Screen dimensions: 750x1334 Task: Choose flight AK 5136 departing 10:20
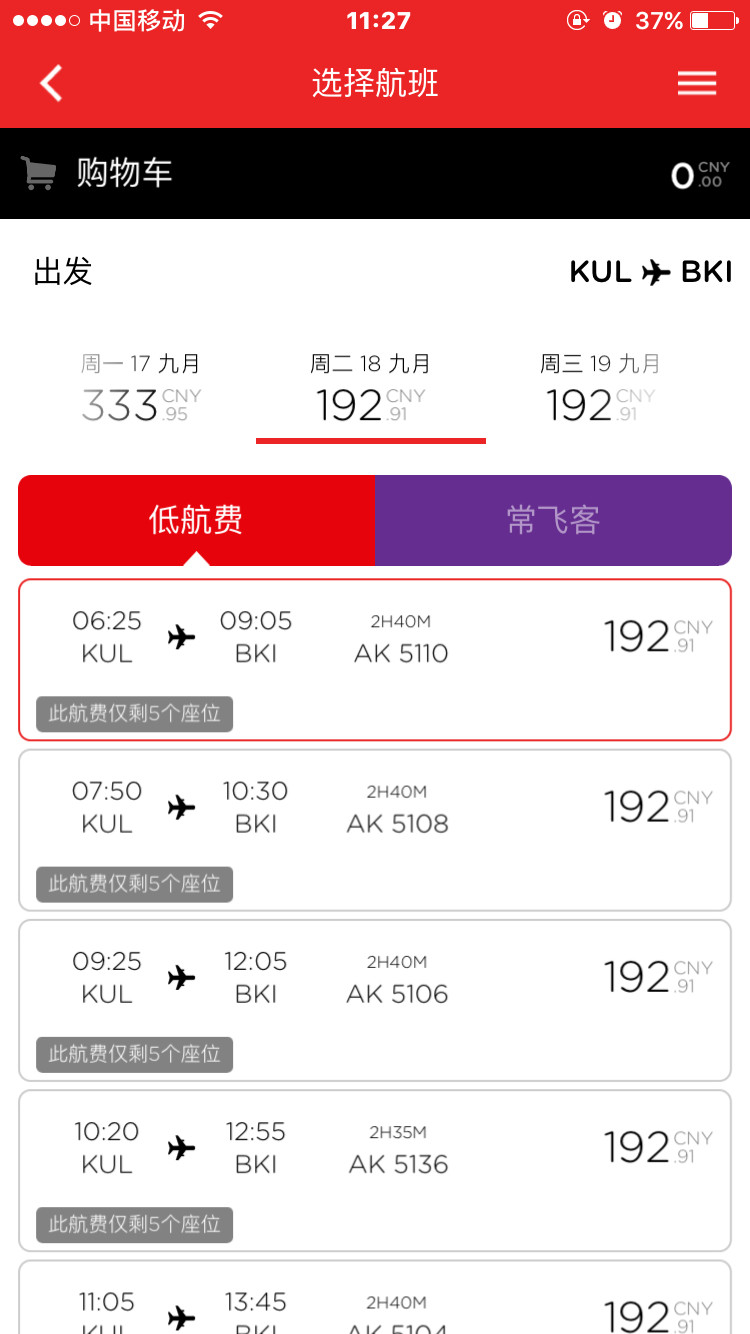(x=375, y=1170)
